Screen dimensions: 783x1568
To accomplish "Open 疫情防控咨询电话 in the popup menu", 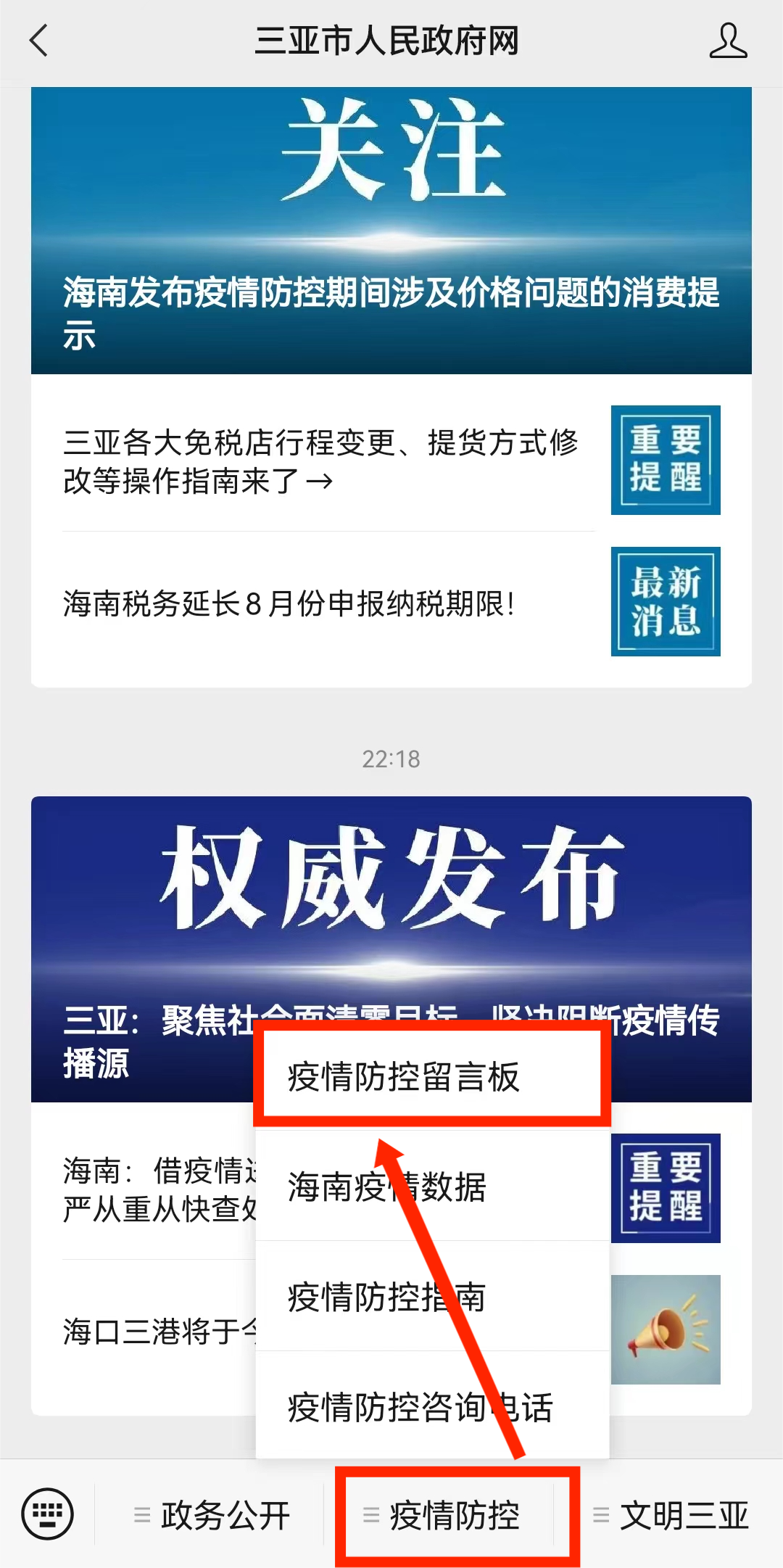I will click(432, 1407).
